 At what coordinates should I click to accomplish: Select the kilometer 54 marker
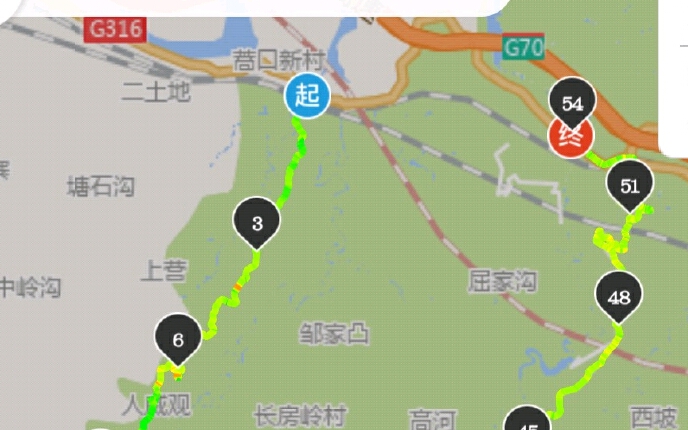click(573, 102)
